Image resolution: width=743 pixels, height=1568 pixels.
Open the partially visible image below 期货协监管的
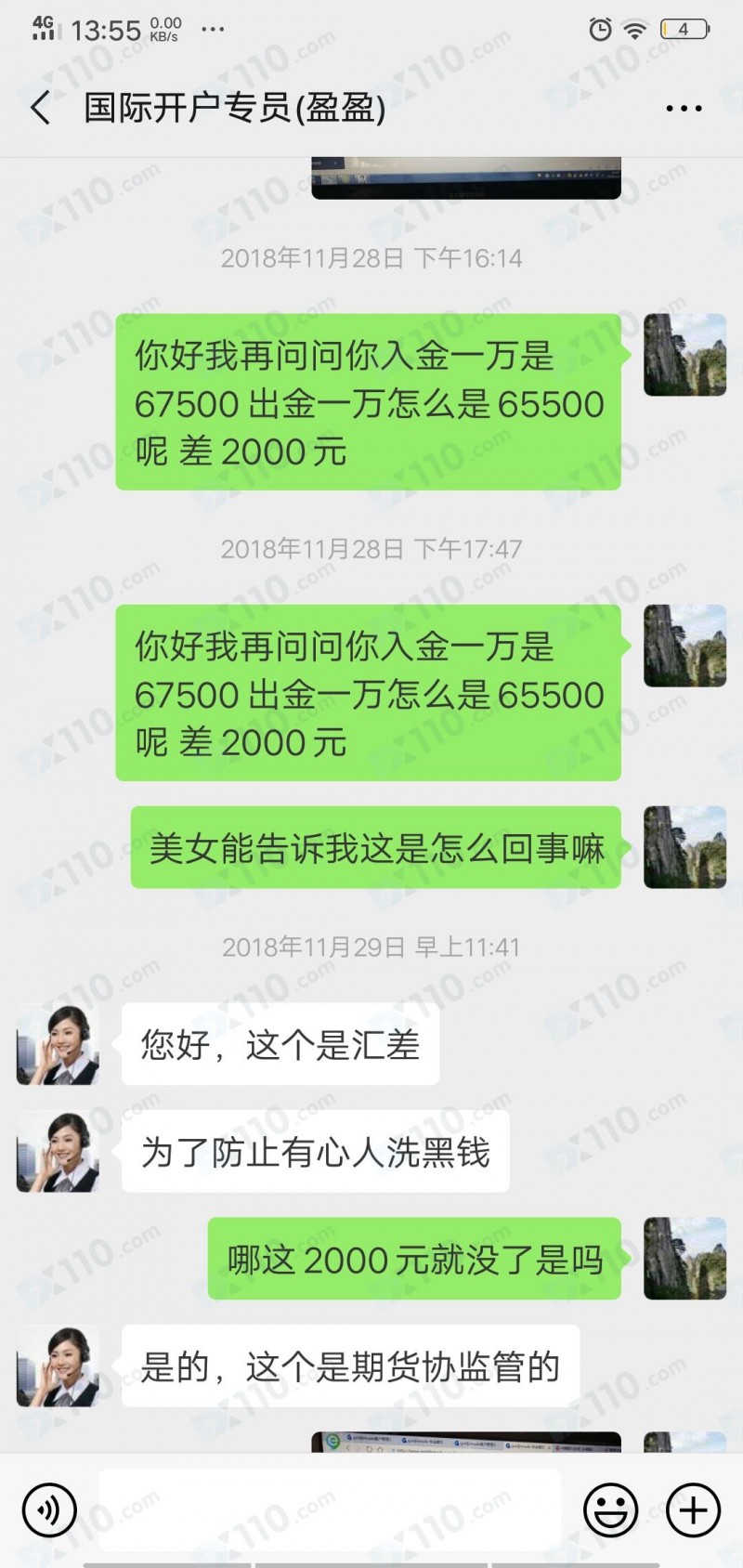[465, 1442]
